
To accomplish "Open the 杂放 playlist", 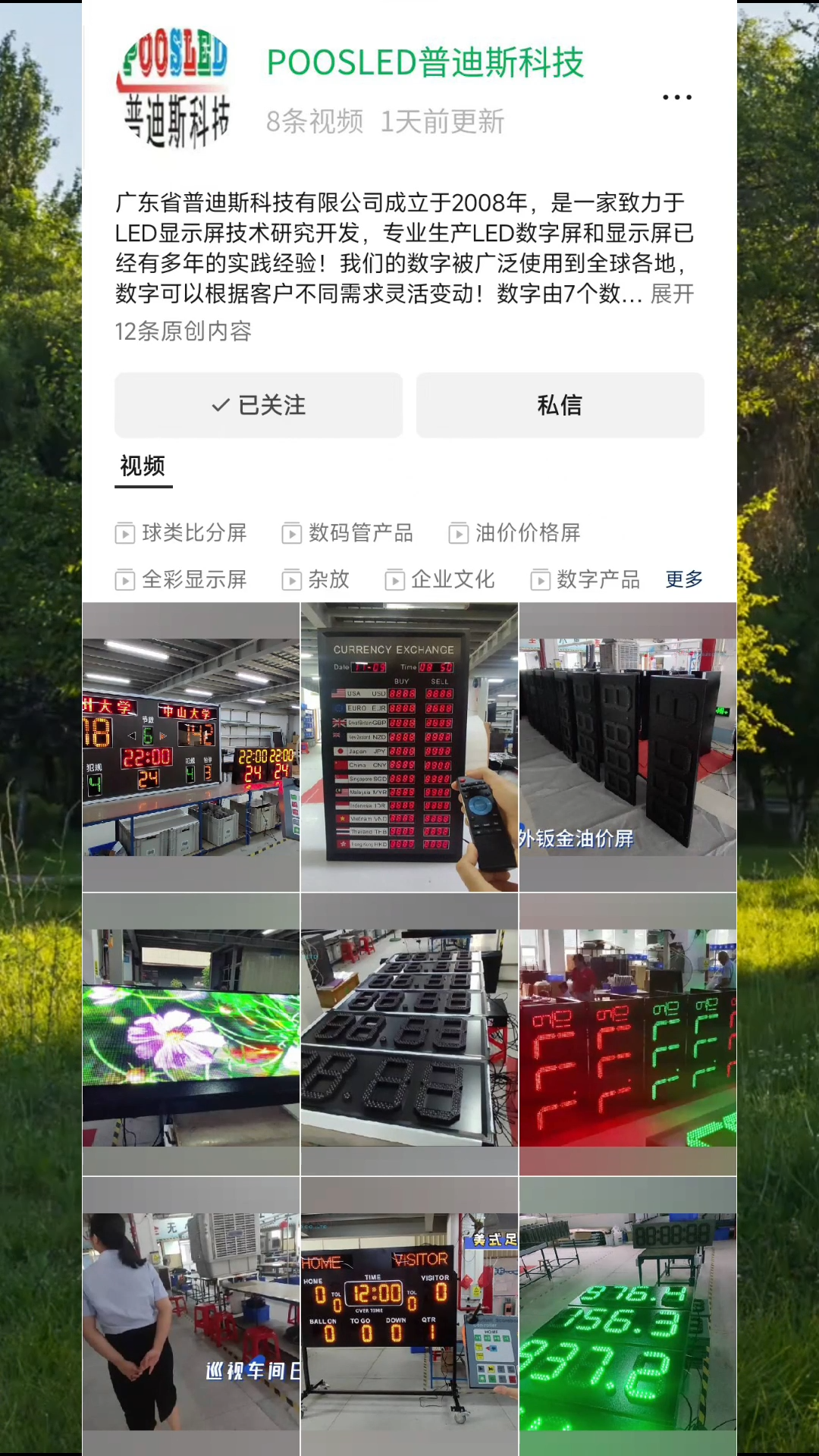I will click(315, 580).
